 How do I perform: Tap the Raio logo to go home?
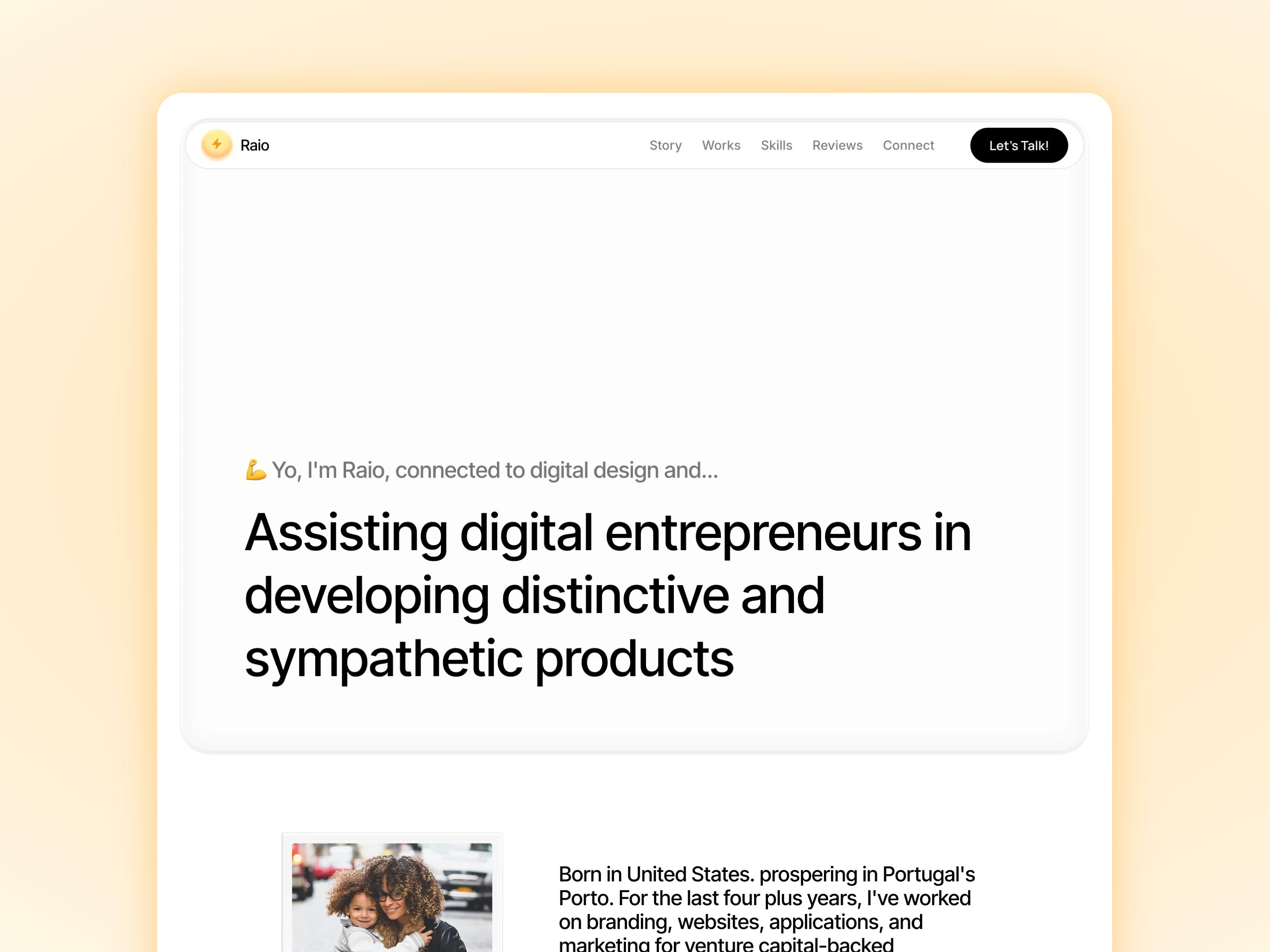(235, 145)
